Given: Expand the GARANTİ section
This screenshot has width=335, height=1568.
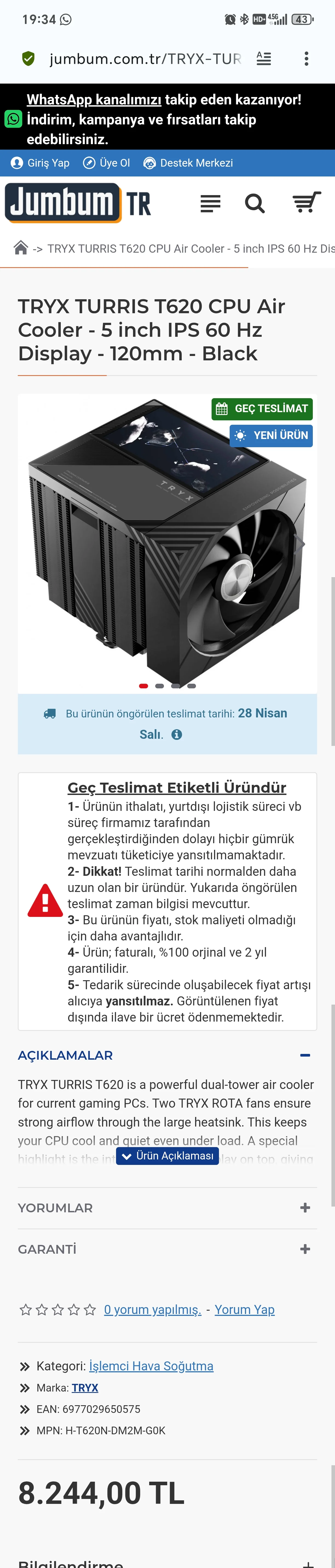Looking at the screenshot, I should pyautogui.click(x=305, y=1249).
